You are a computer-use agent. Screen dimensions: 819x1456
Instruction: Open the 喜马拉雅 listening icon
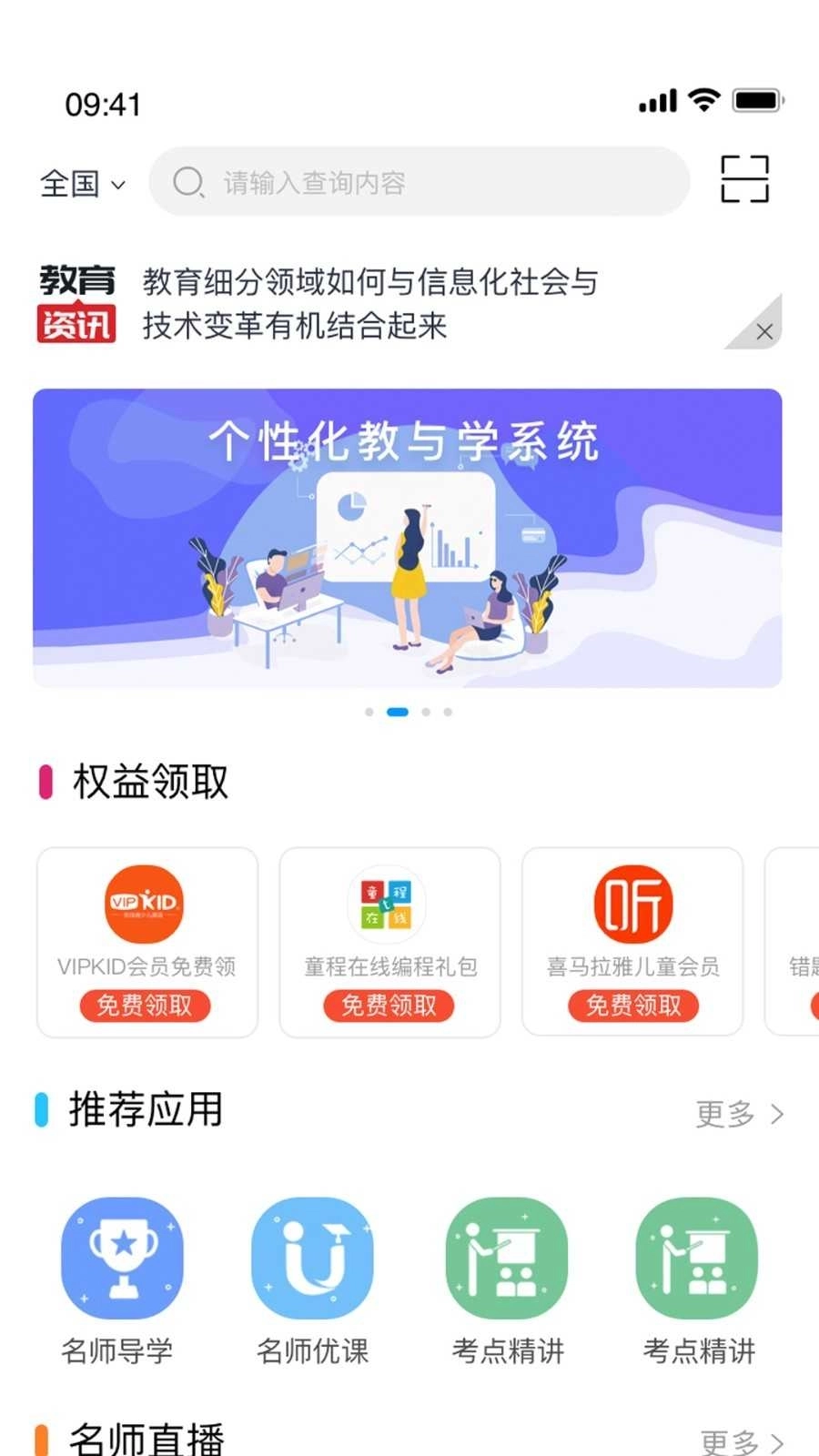(x=632, y=904)
